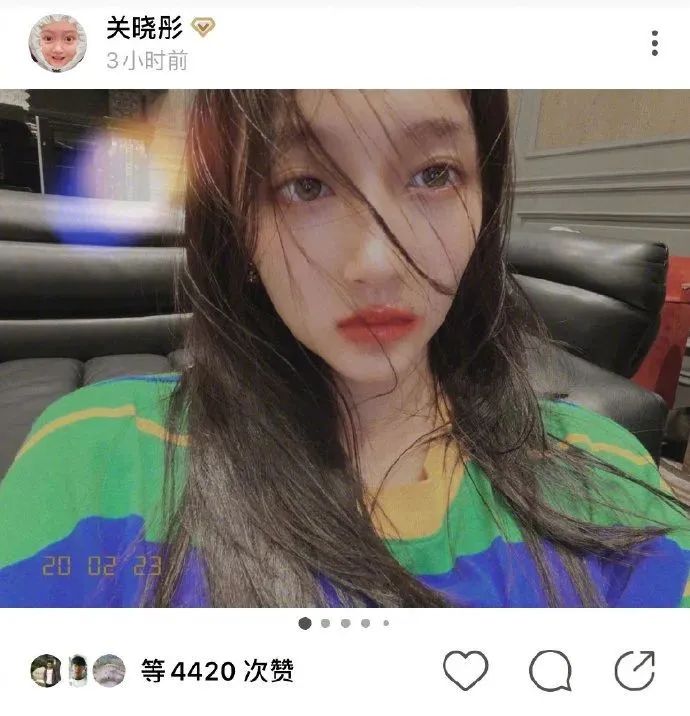Share this post
Viewport: 690px width, 716px height.
[634, 670]
